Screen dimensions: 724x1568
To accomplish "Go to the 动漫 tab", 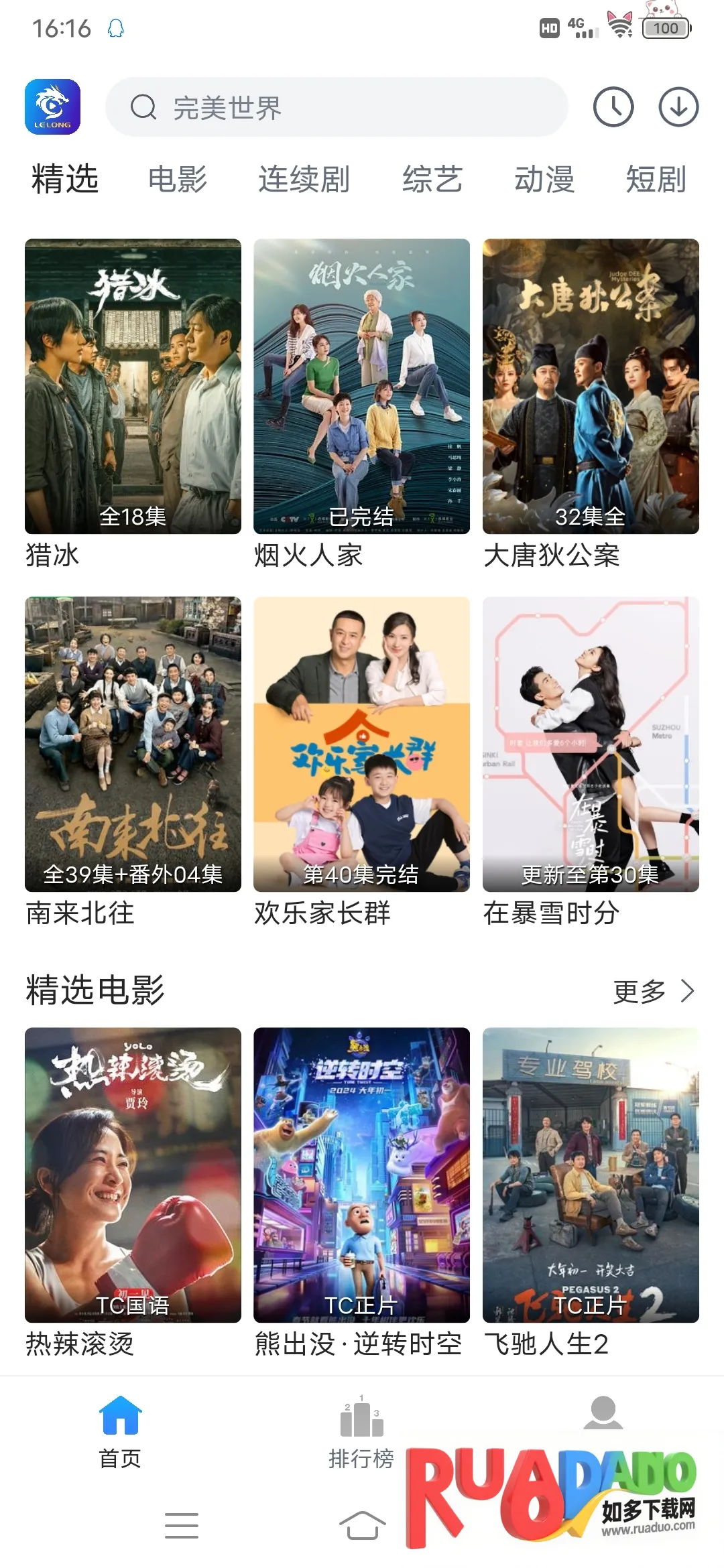I will (x=544, y=180).
